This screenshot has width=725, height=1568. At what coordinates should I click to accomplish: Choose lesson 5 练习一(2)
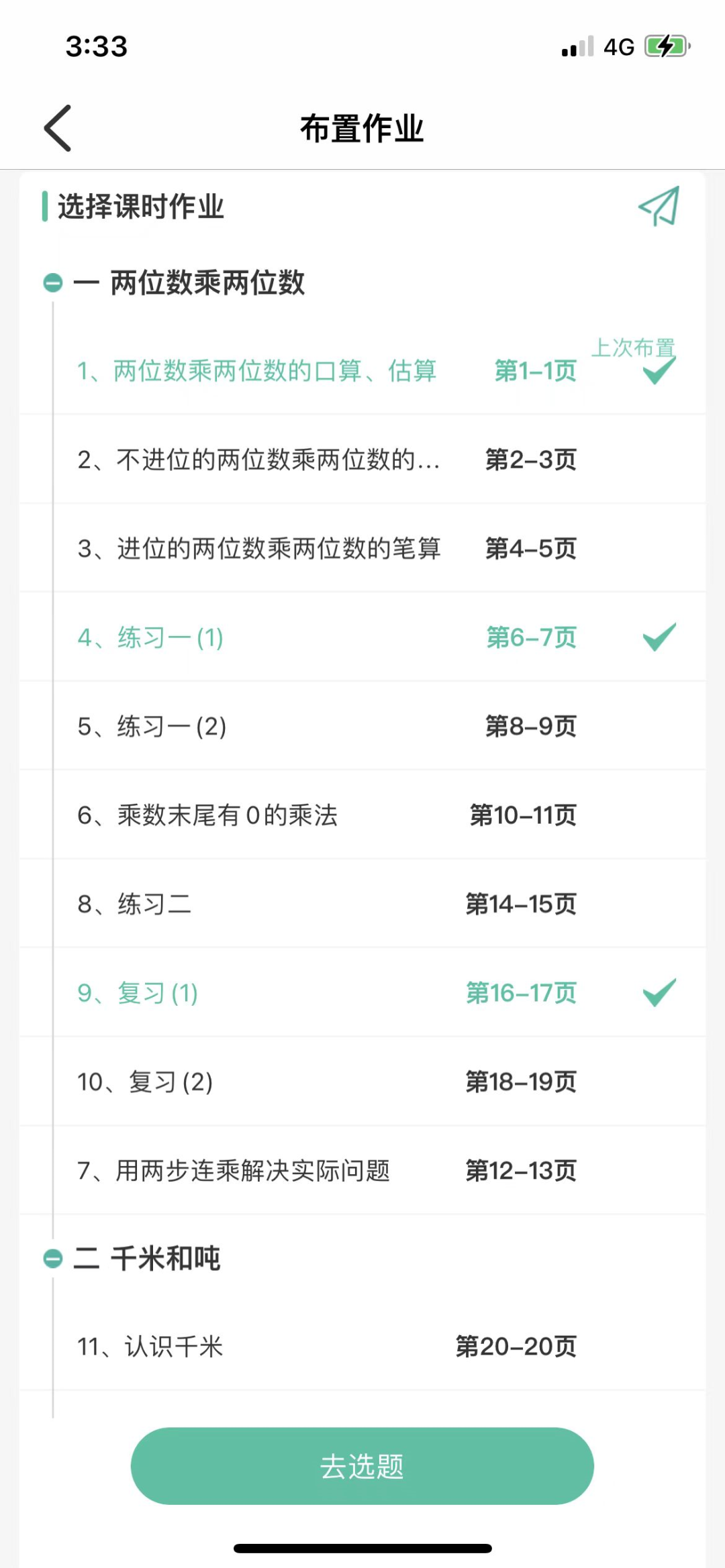pyautogui.click(x=362, y=727)
